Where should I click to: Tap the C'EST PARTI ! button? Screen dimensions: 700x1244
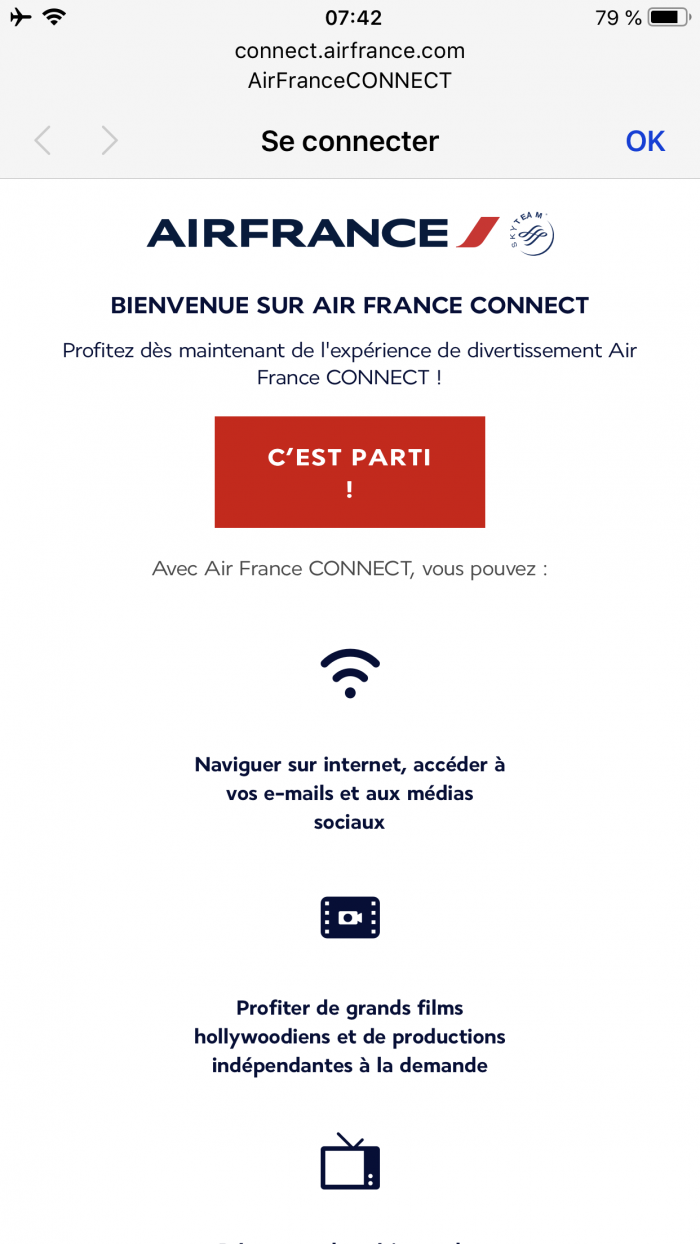pos(349,472)
